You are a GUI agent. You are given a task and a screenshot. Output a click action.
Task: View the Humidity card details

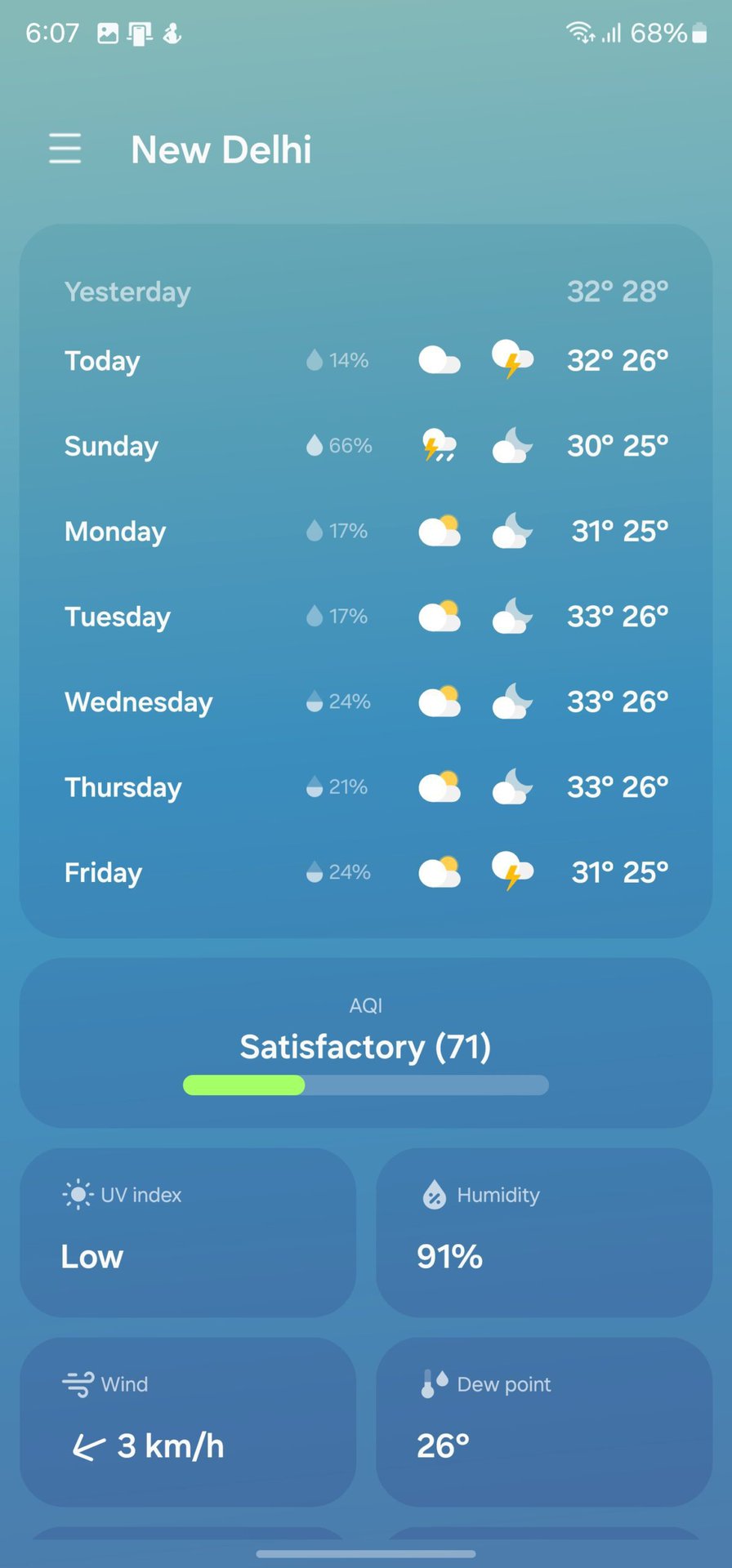coord(544,1232)
